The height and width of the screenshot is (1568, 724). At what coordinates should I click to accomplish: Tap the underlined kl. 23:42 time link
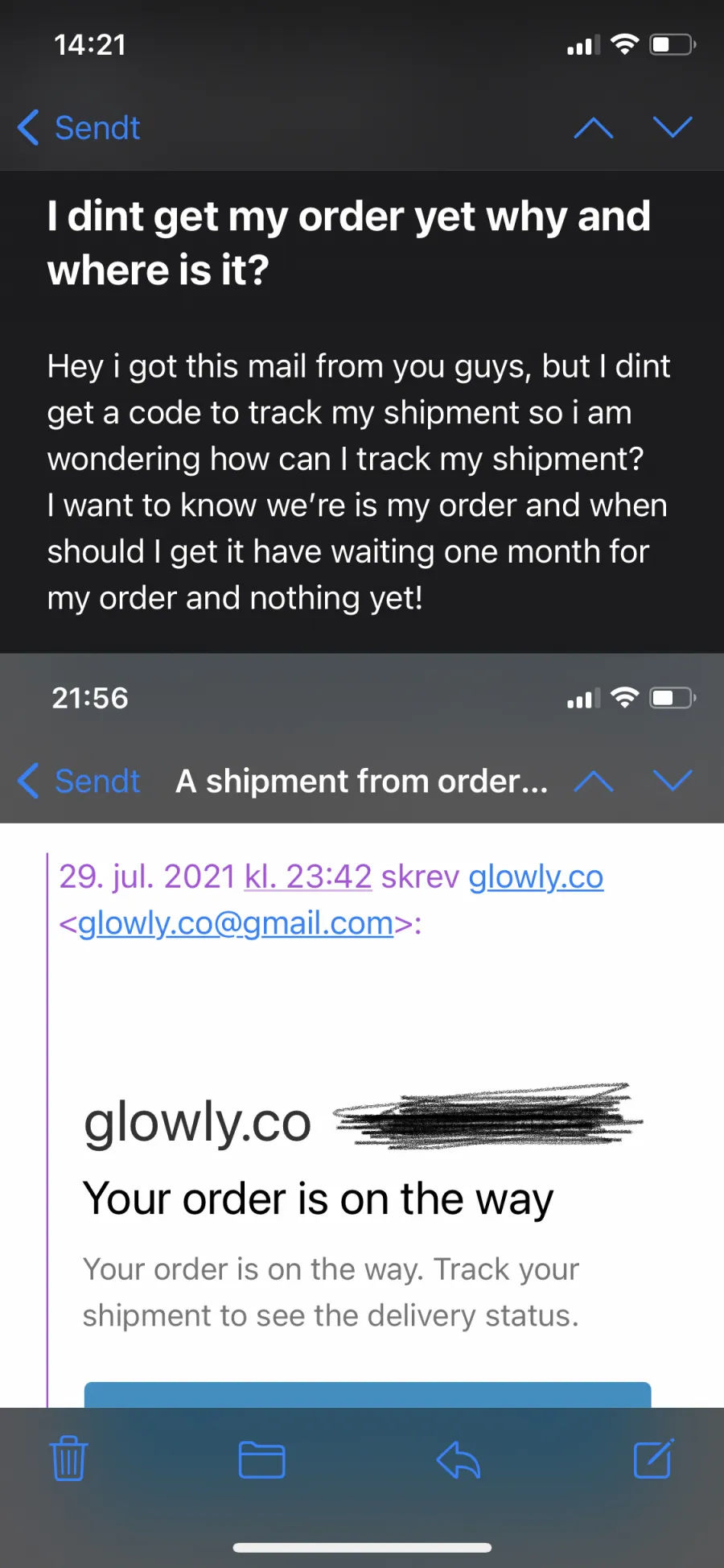[x=308, y=876]
